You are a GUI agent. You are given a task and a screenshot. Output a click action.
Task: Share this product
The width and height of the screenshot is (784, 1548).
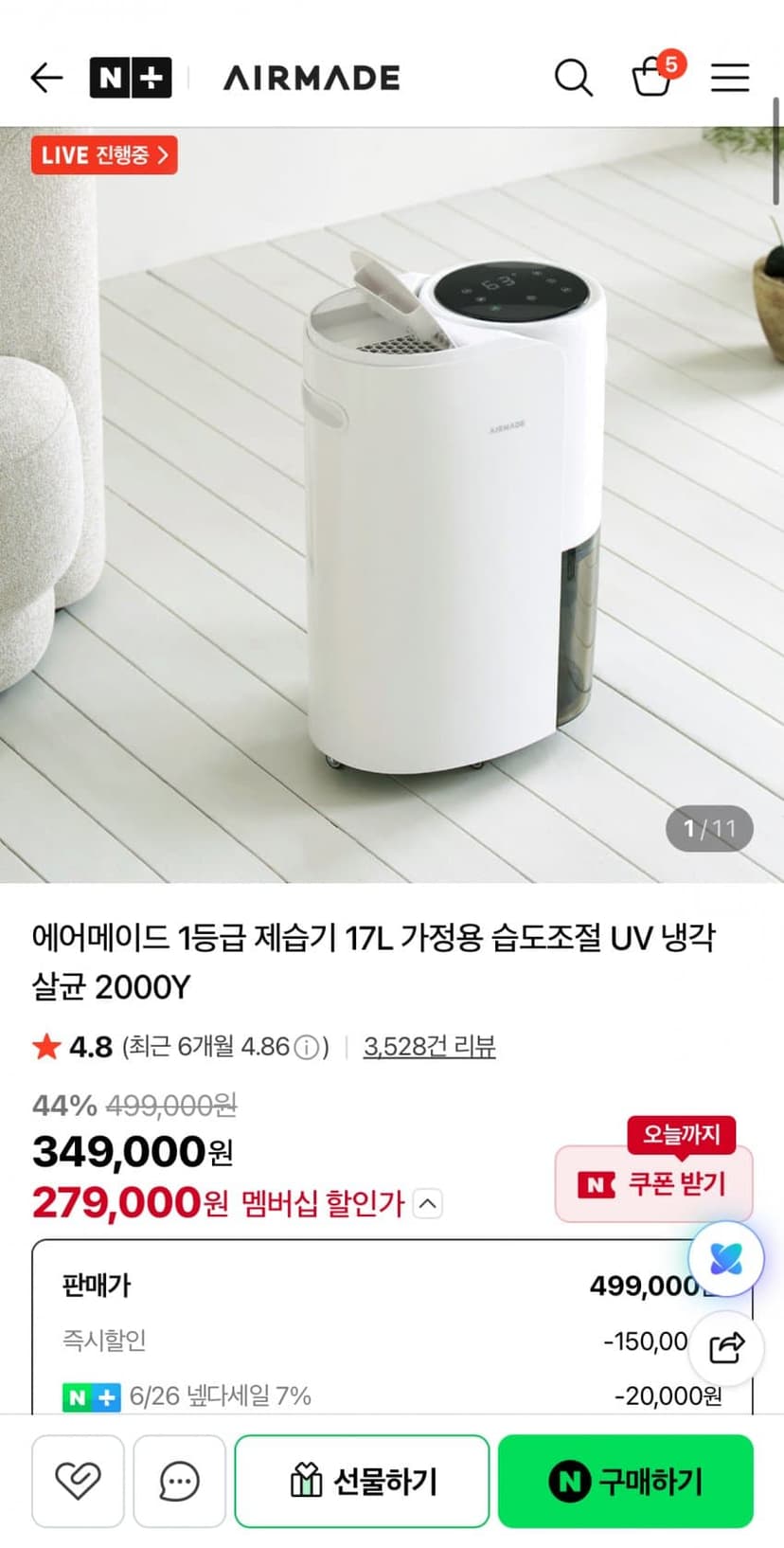click(x=726, y=1346)
